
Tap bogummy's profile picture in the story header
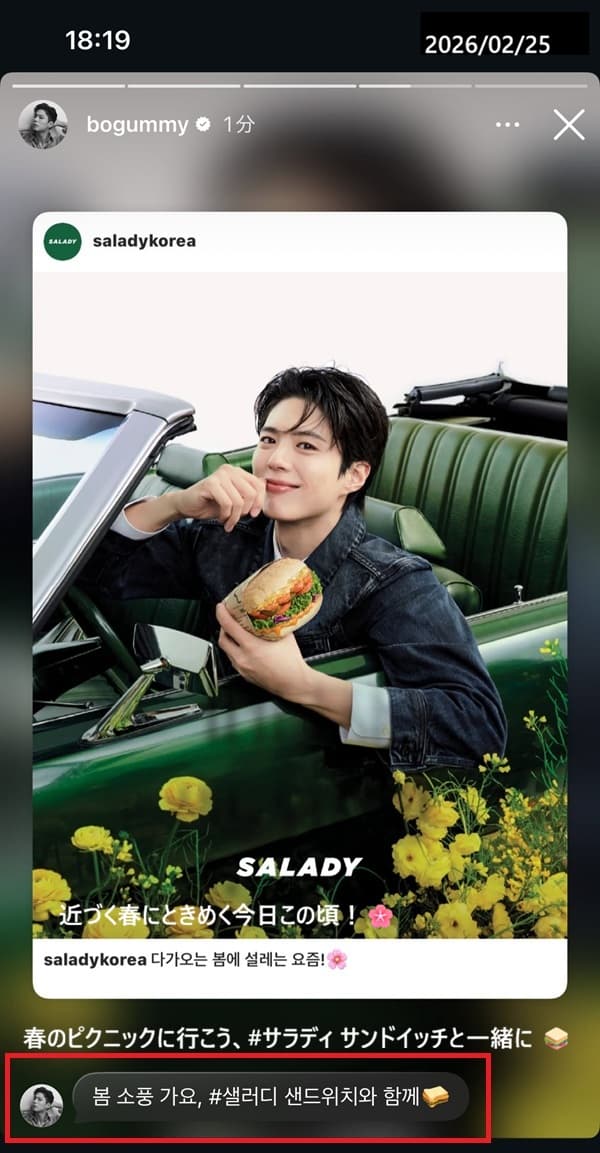pyautogui.click(x=43, y=125)
